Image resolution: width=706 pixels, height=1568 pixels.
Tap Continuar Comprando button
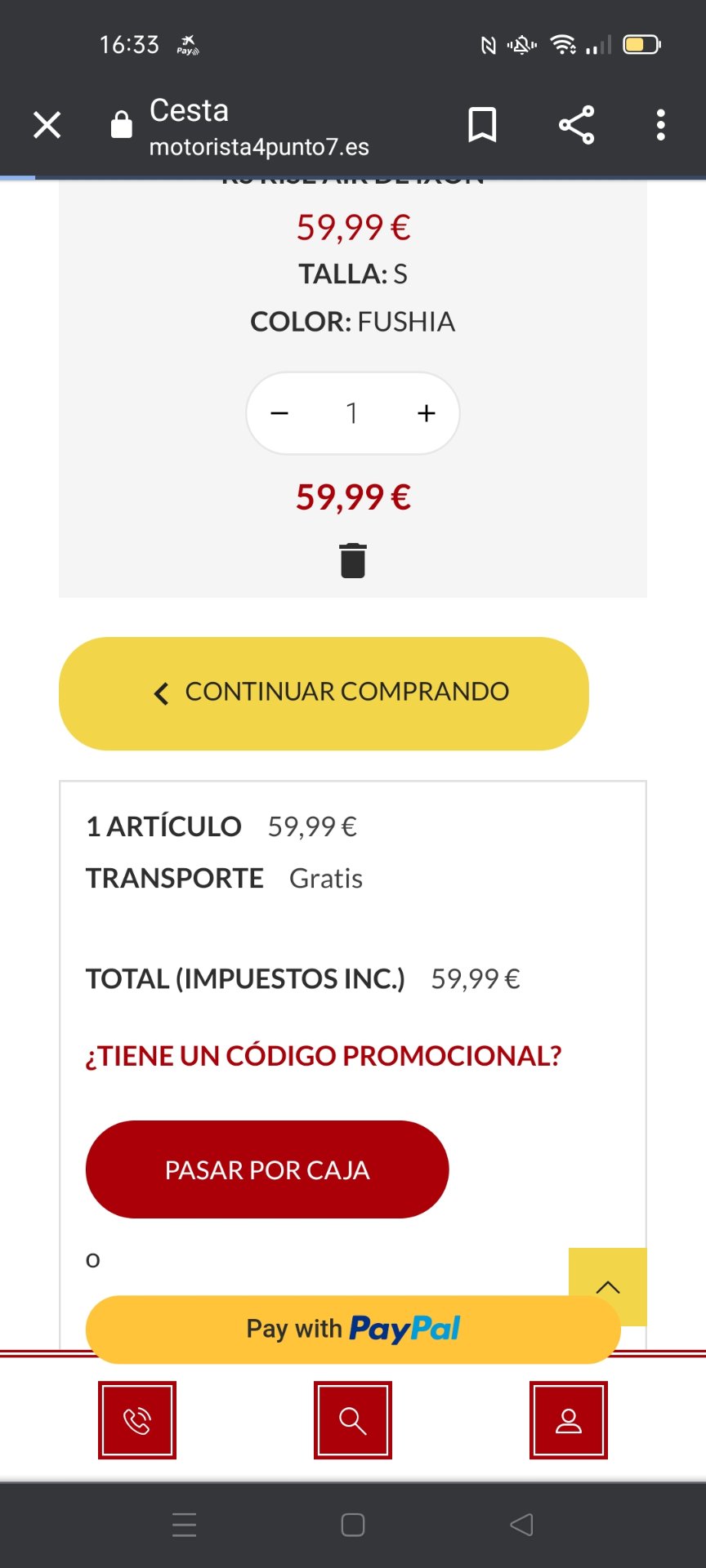324,693
